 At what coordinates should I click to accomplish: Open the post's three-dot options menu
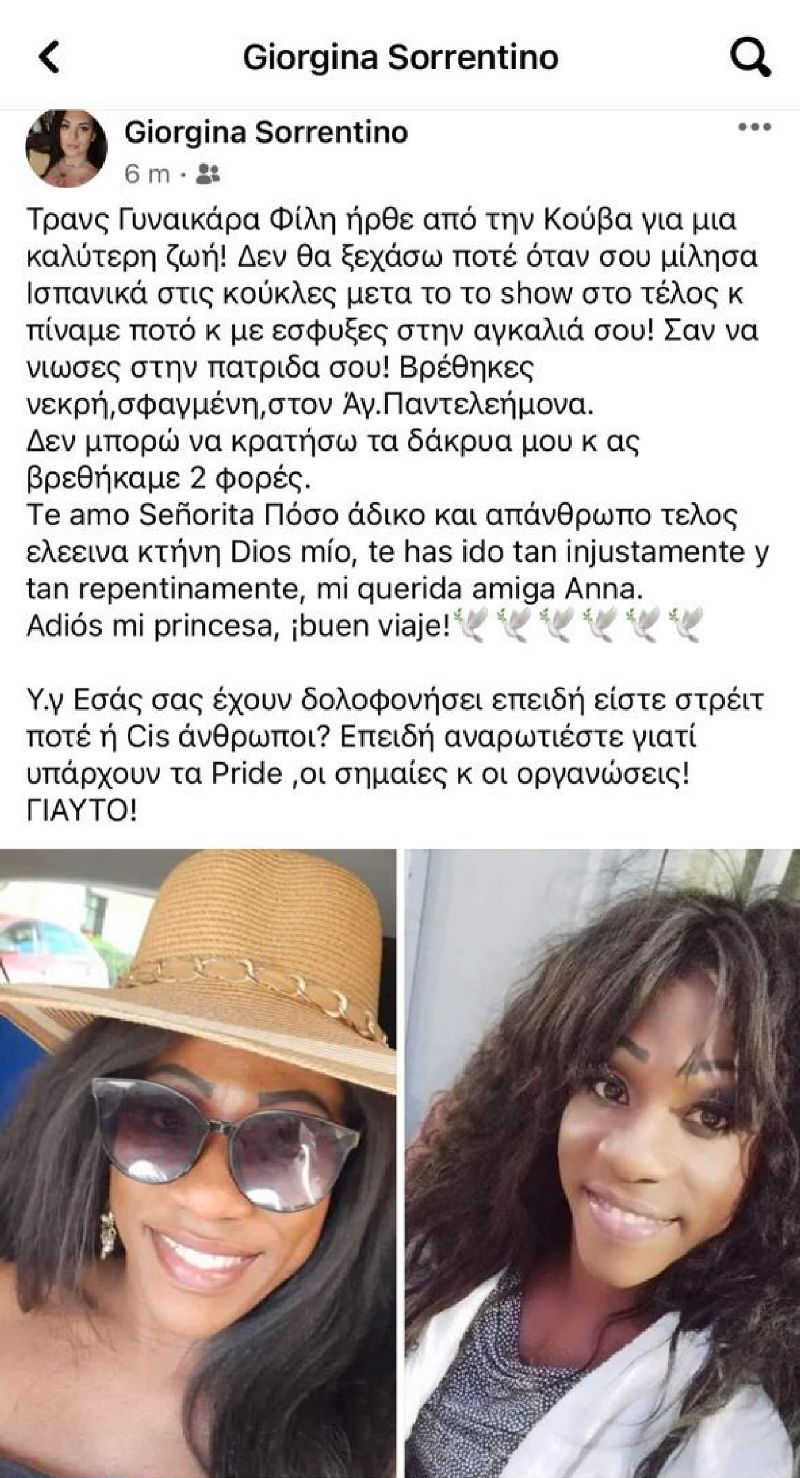[x=754, y=128]
